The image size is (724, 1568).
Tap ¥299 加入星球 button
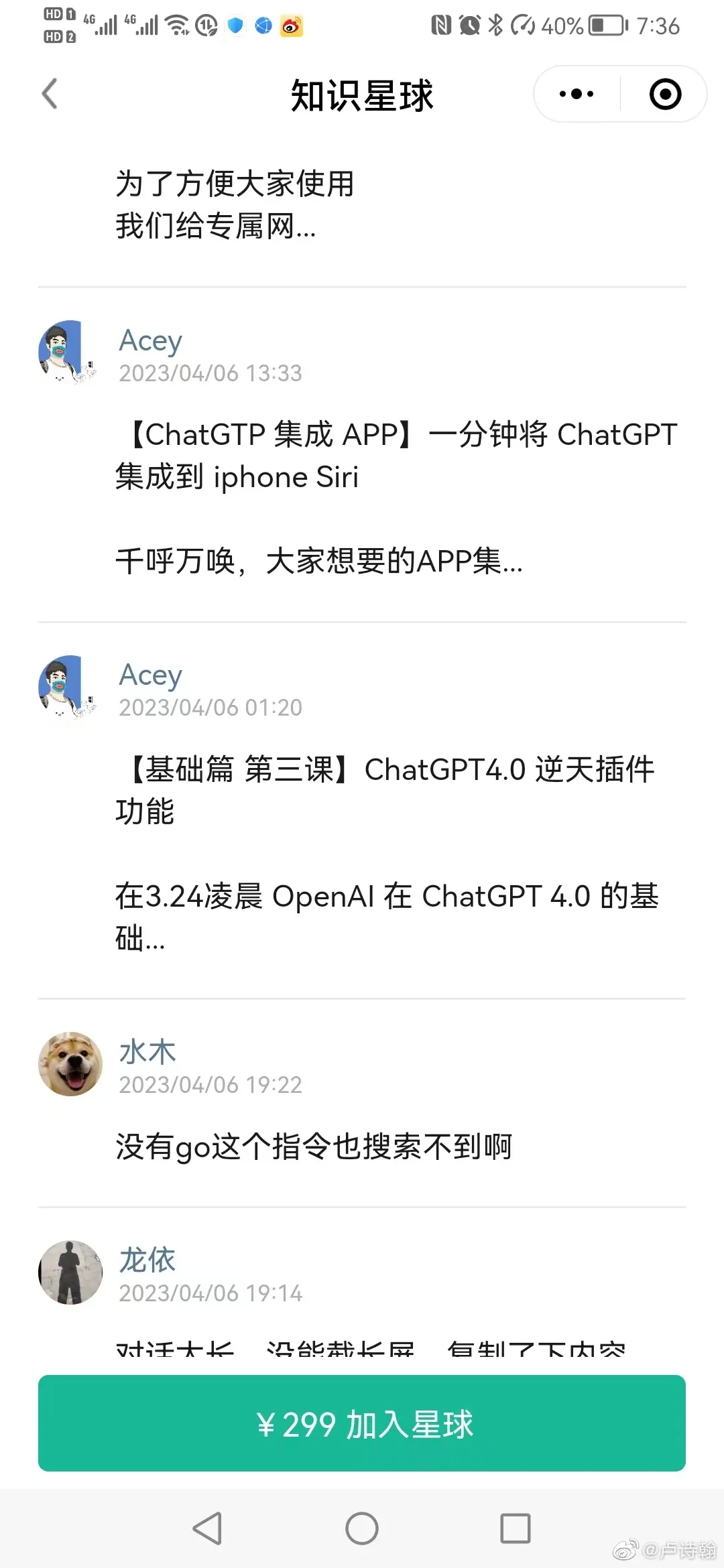(x=362, y=1423)
